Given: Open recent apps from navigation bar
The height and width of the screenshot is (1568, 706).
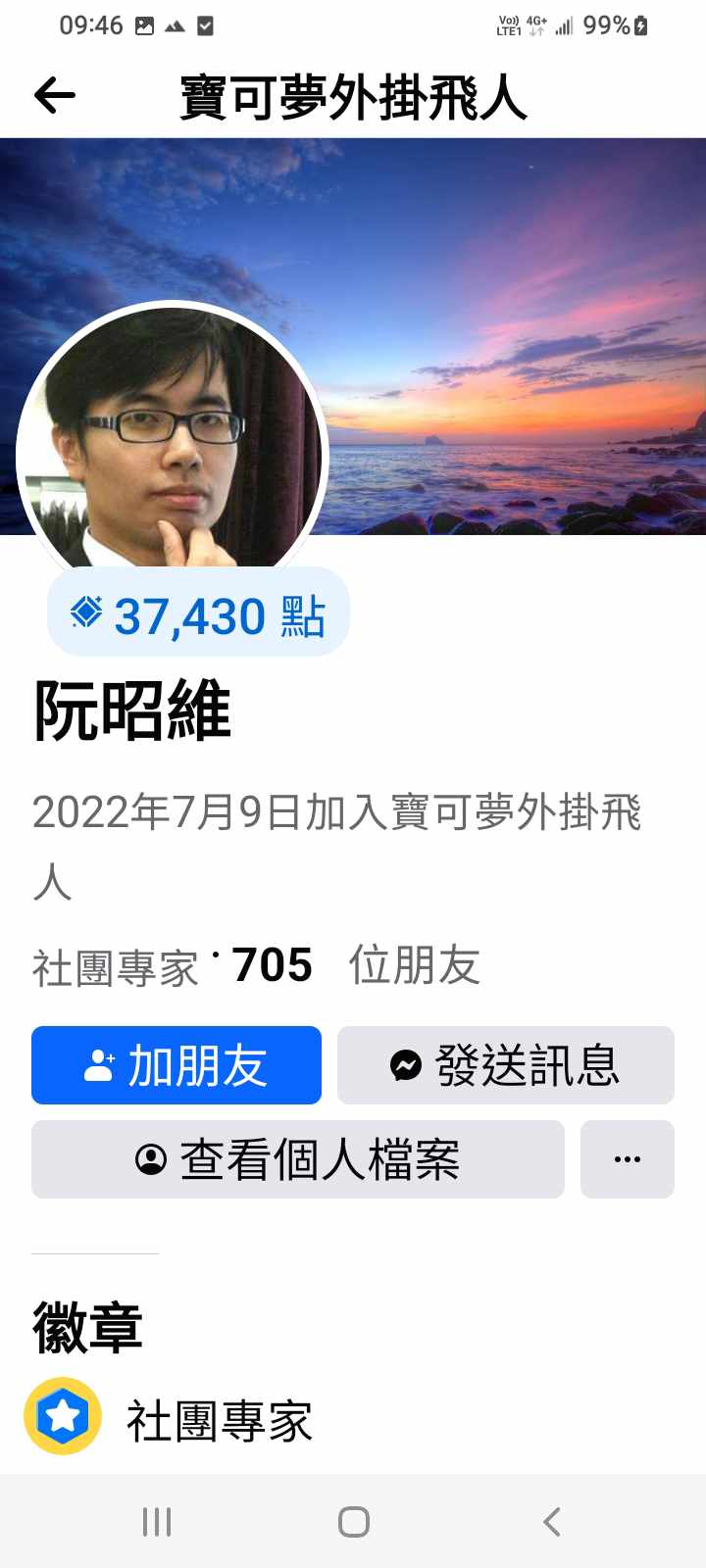Looking at the screenshot, I should pyautogui.click(x=157, y=1522).
